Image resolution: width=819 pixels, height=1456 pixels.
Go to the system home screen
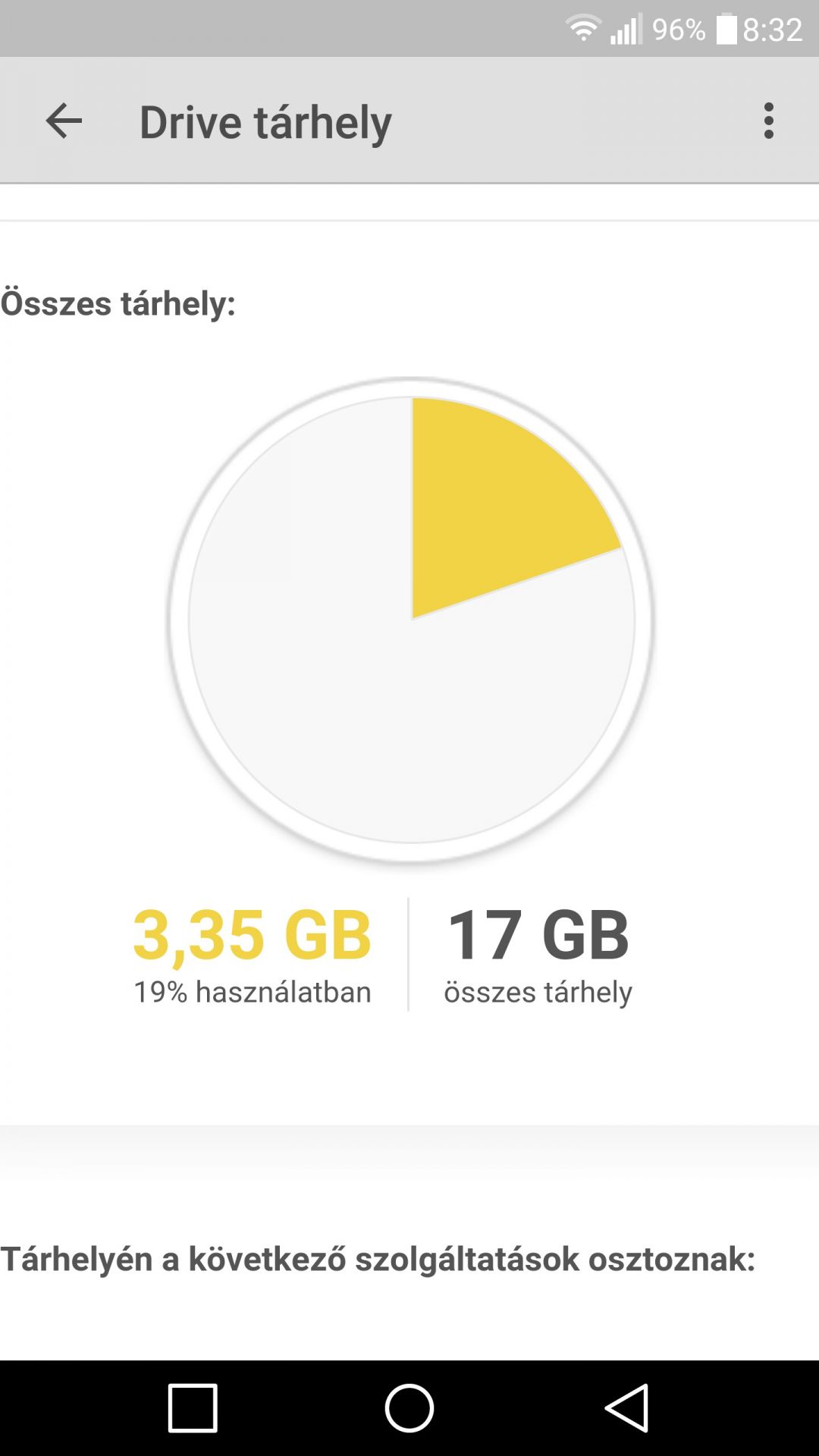409,1408
